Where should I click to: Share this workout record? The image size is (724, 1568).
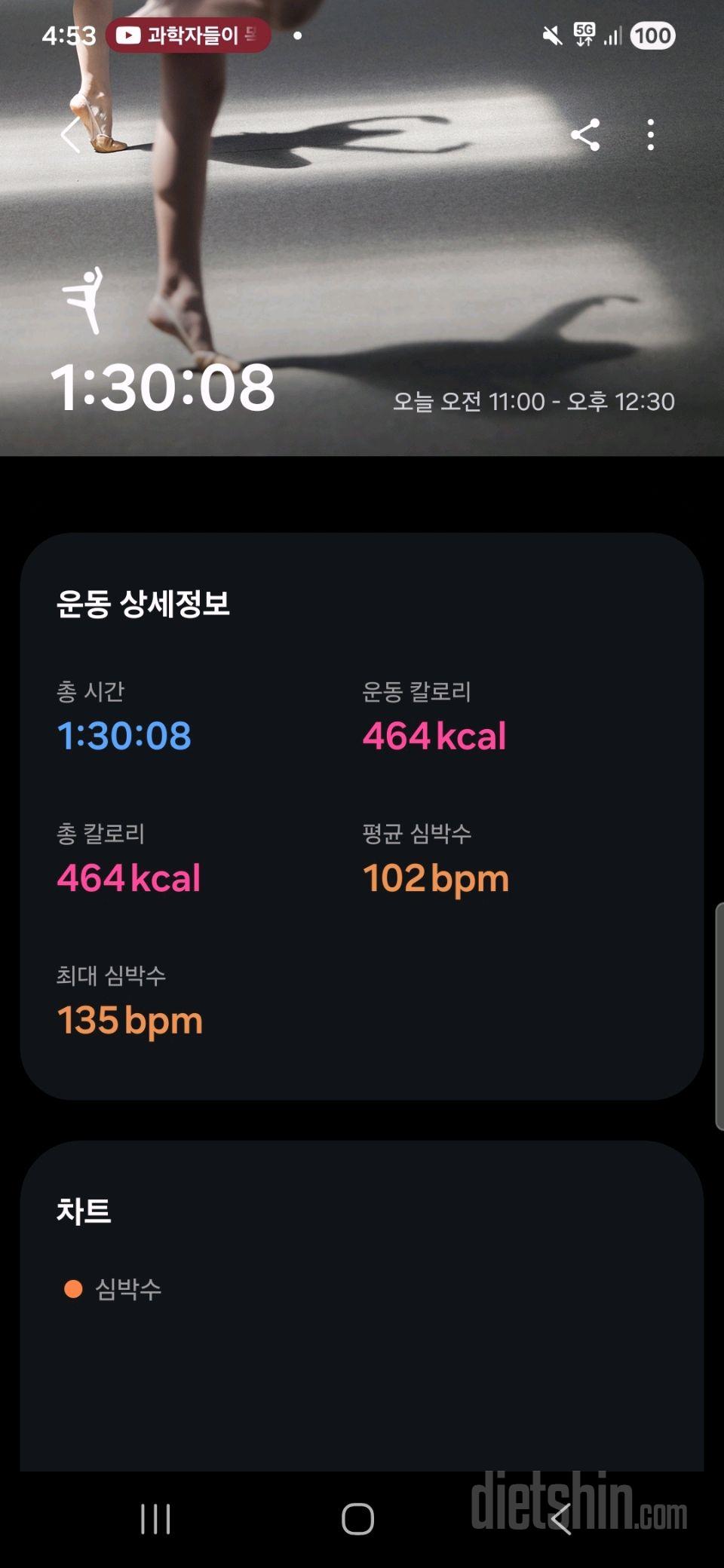585,136
